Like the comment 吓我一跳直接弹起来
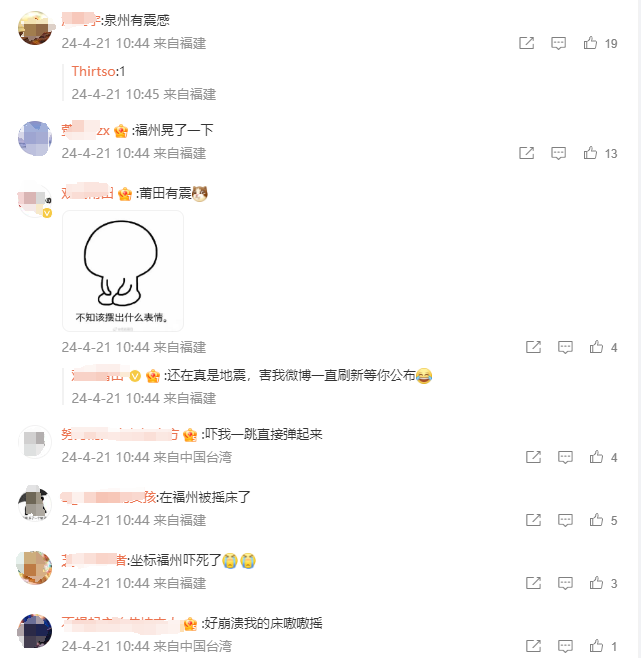The image size is (641, 658). click(597, 457)
